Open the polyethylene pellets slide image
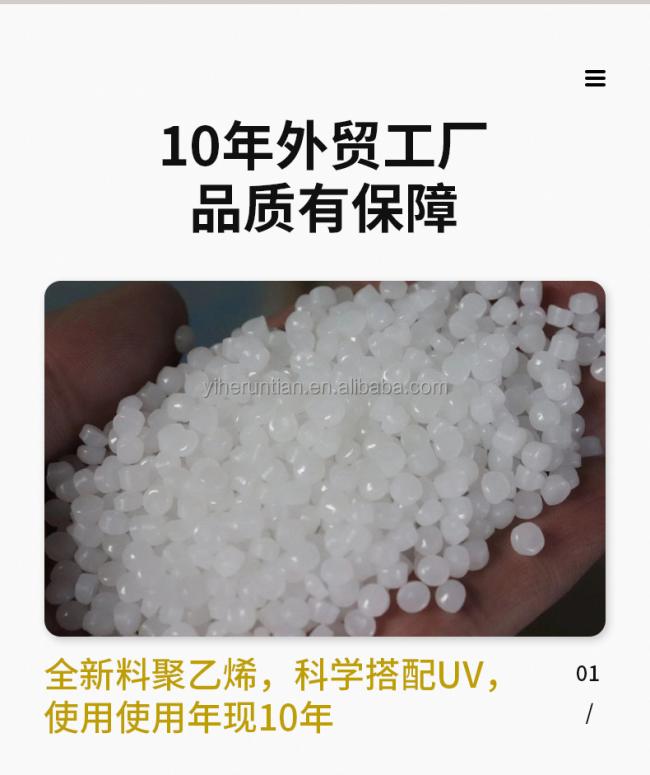This screenshot has width=650, height=775. (324, 458)
